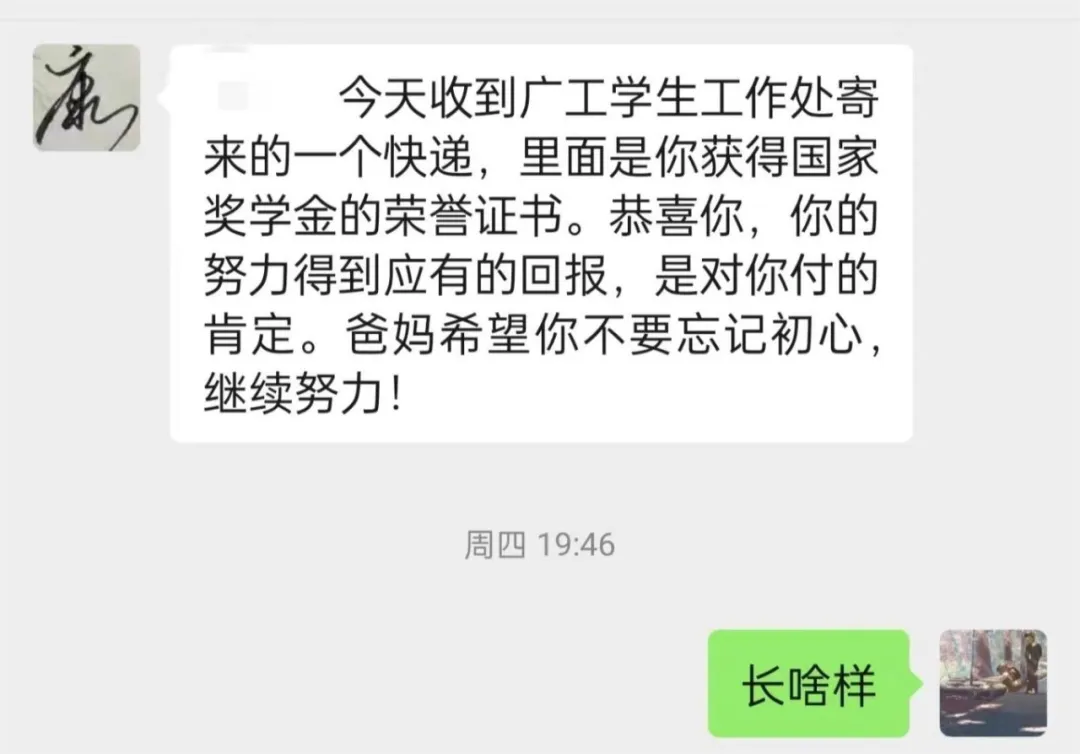Tap the avatar beside the 长啥样 message

(992, 683)
